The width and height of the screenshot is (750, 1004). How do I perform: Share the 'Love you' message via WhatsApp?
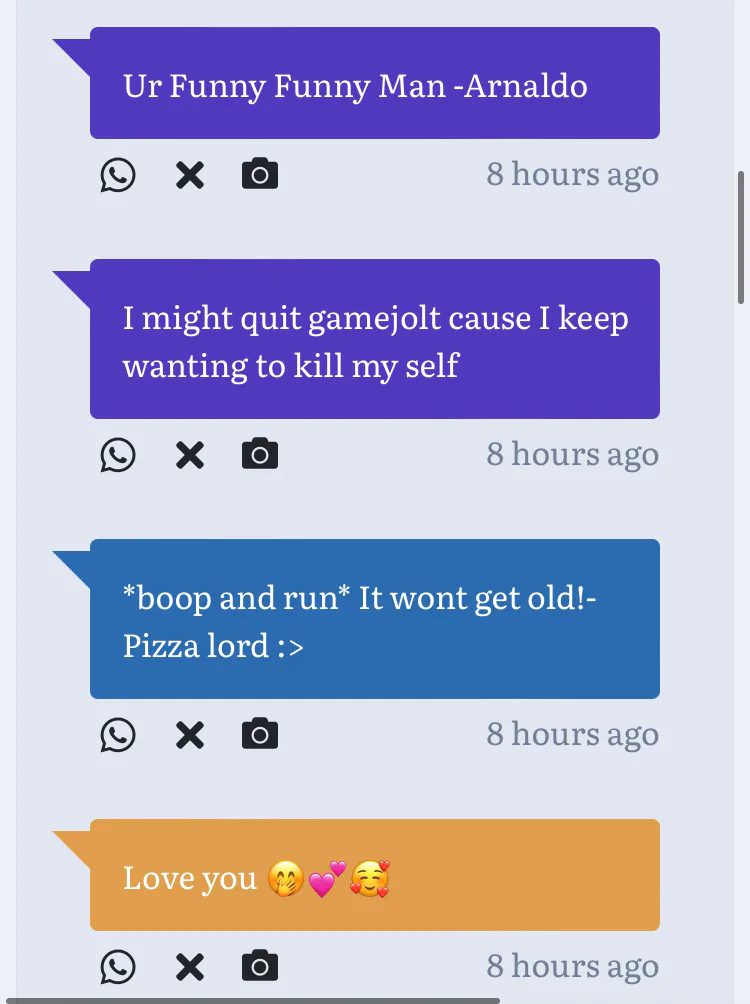point(118,967)
